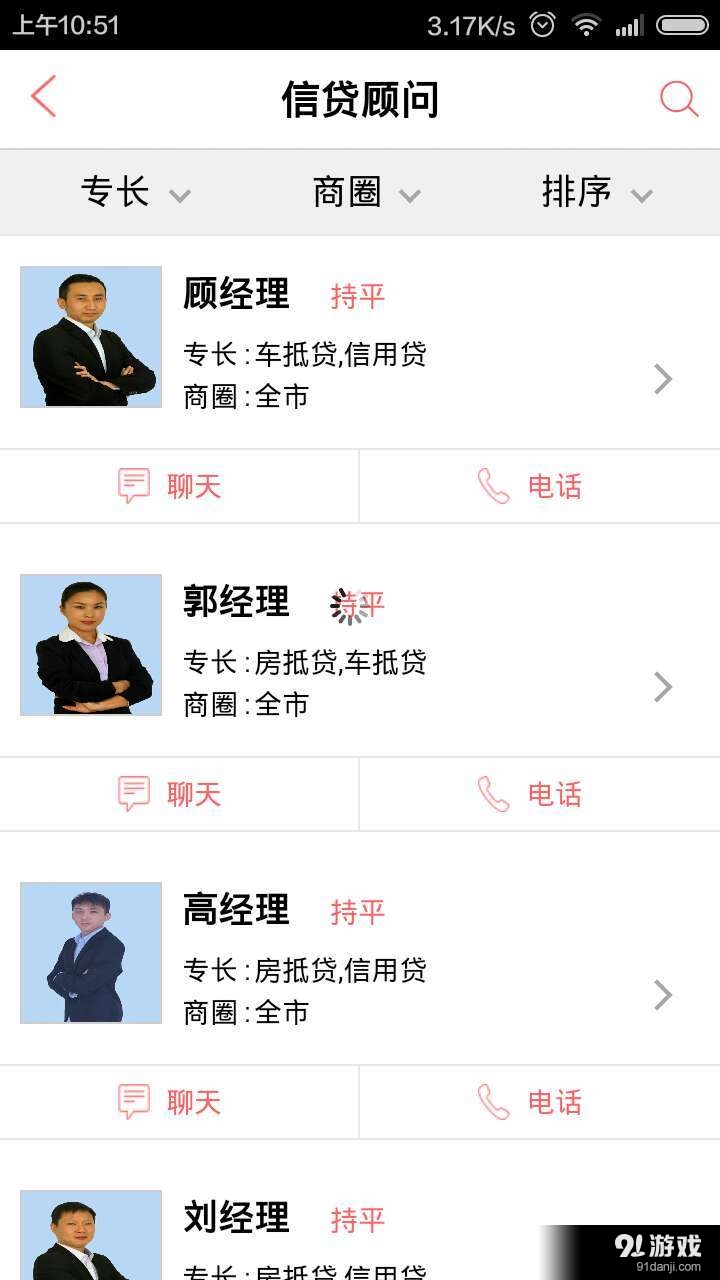Image resolution: width=720 pixels, height=1280 pixels.
Task: Tap 顾经理's profile photo
Action: [x=90, y=336]
